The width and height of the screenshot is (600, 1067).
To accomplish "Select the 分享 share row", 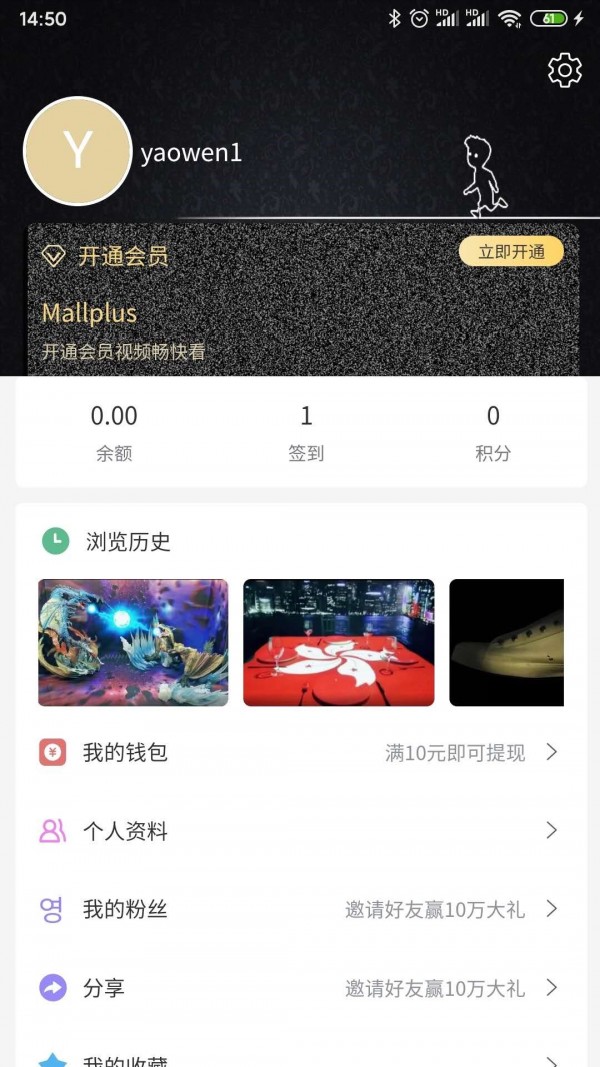I will coord(300,988).
